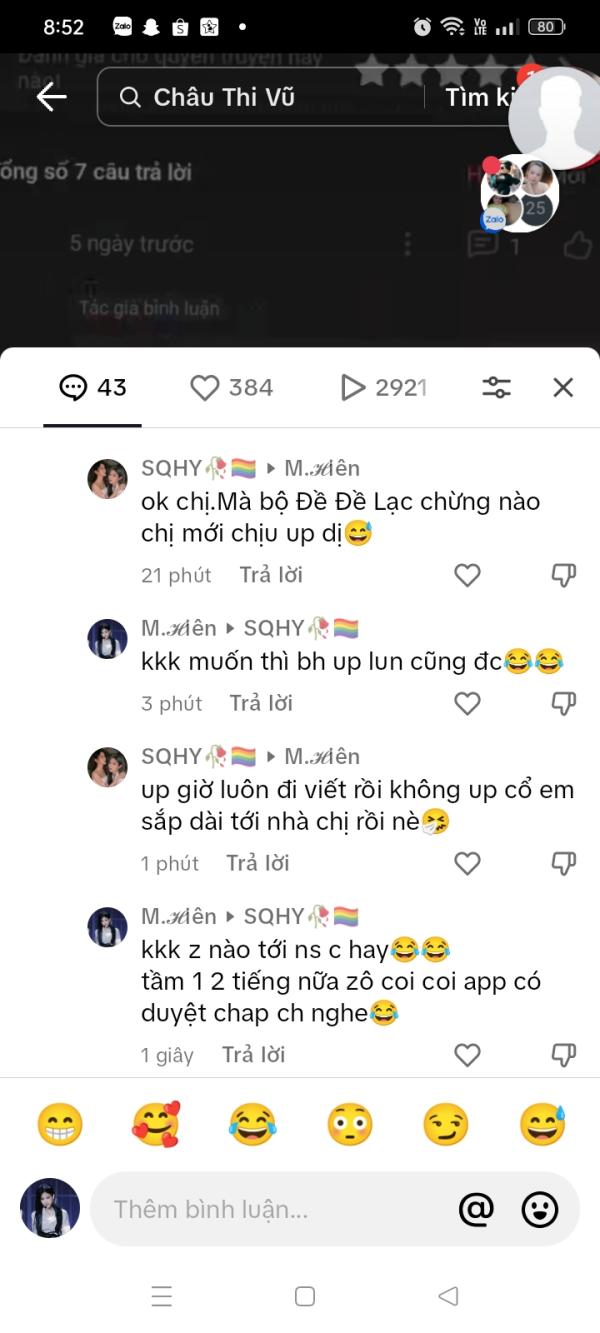Insert the flushed face emoji
This screenshot has width=600, height=1333.
pos(349,1126)
